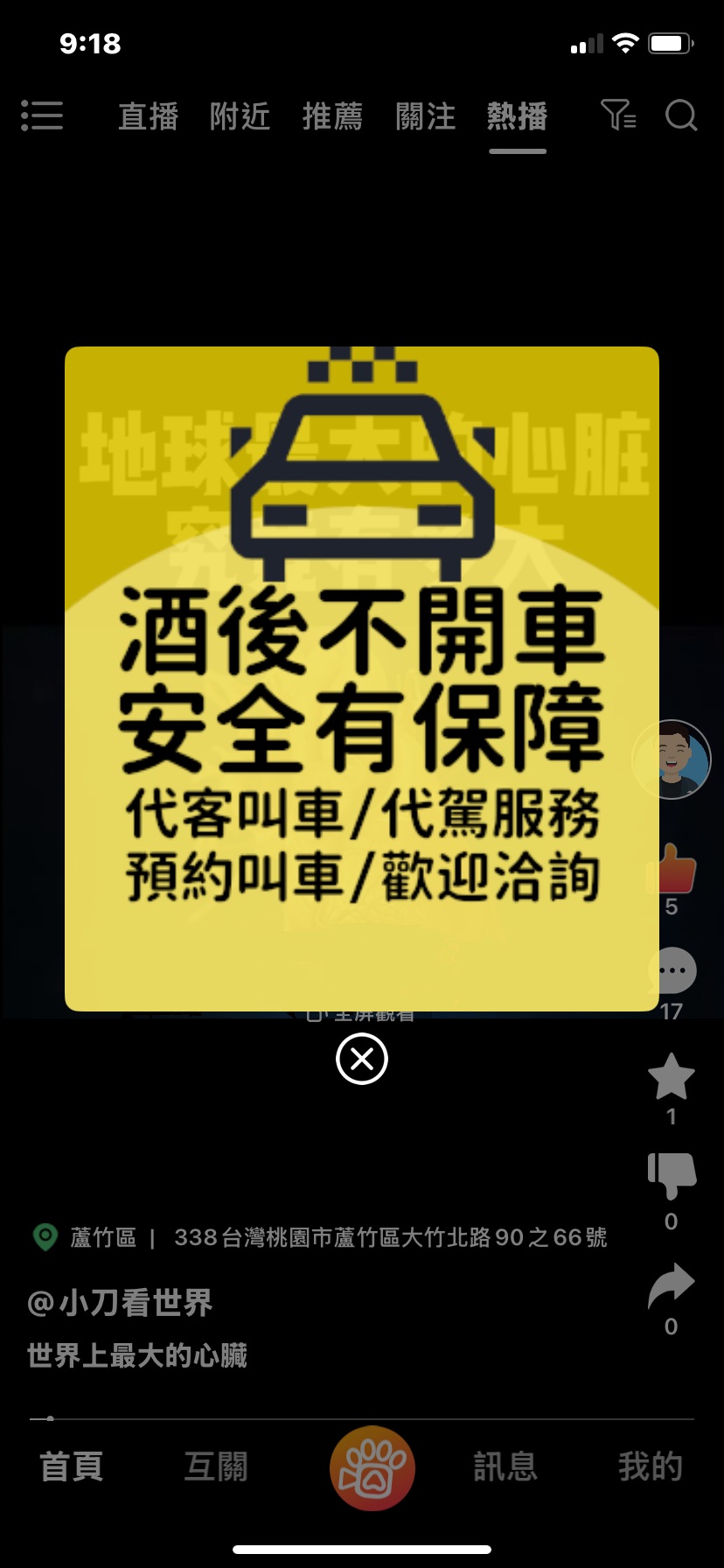Select the 熱播 tab
This screenshot has height=1568, width=724.
tap(518, 116)
